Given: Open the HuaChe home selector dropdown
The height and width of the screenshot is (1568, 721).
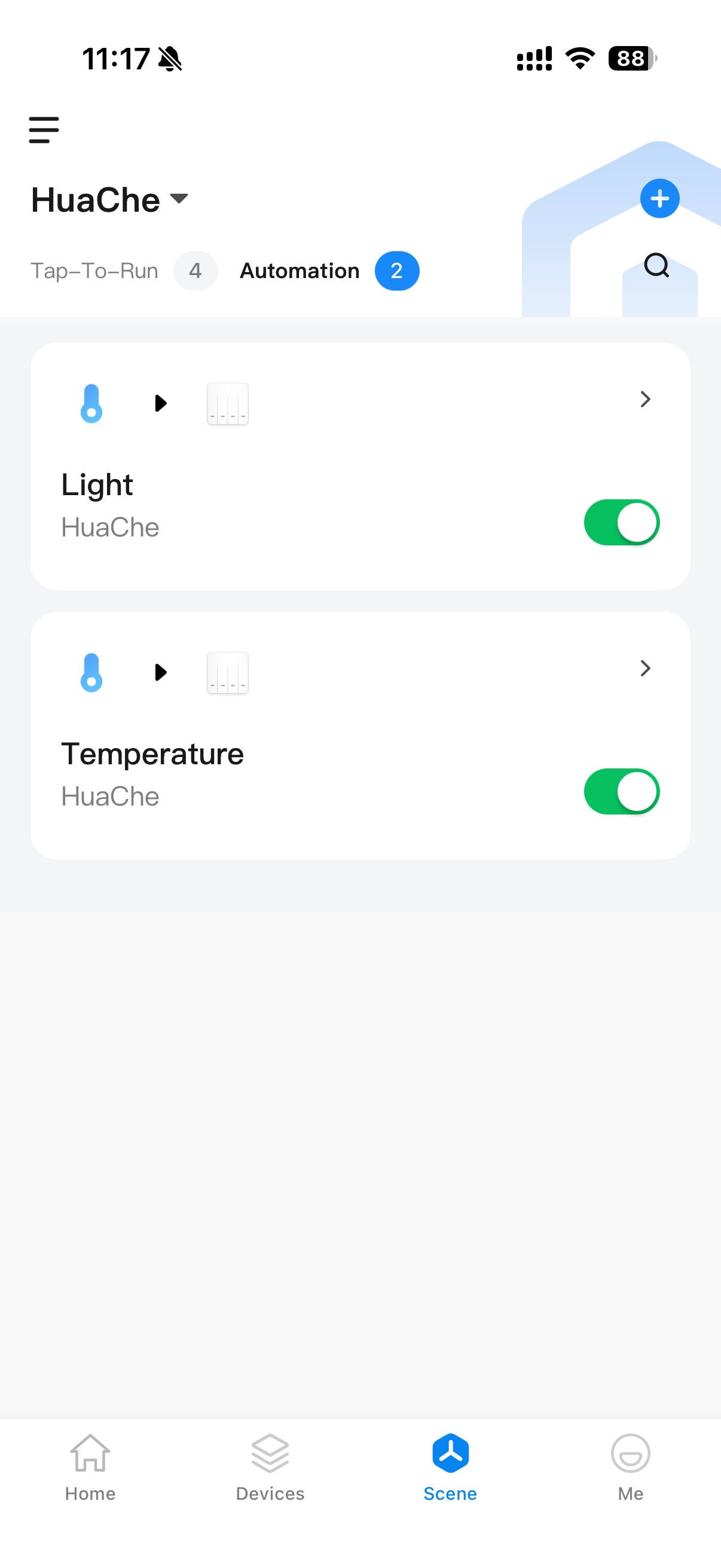Looking at the screenshot, I should 178,199.
